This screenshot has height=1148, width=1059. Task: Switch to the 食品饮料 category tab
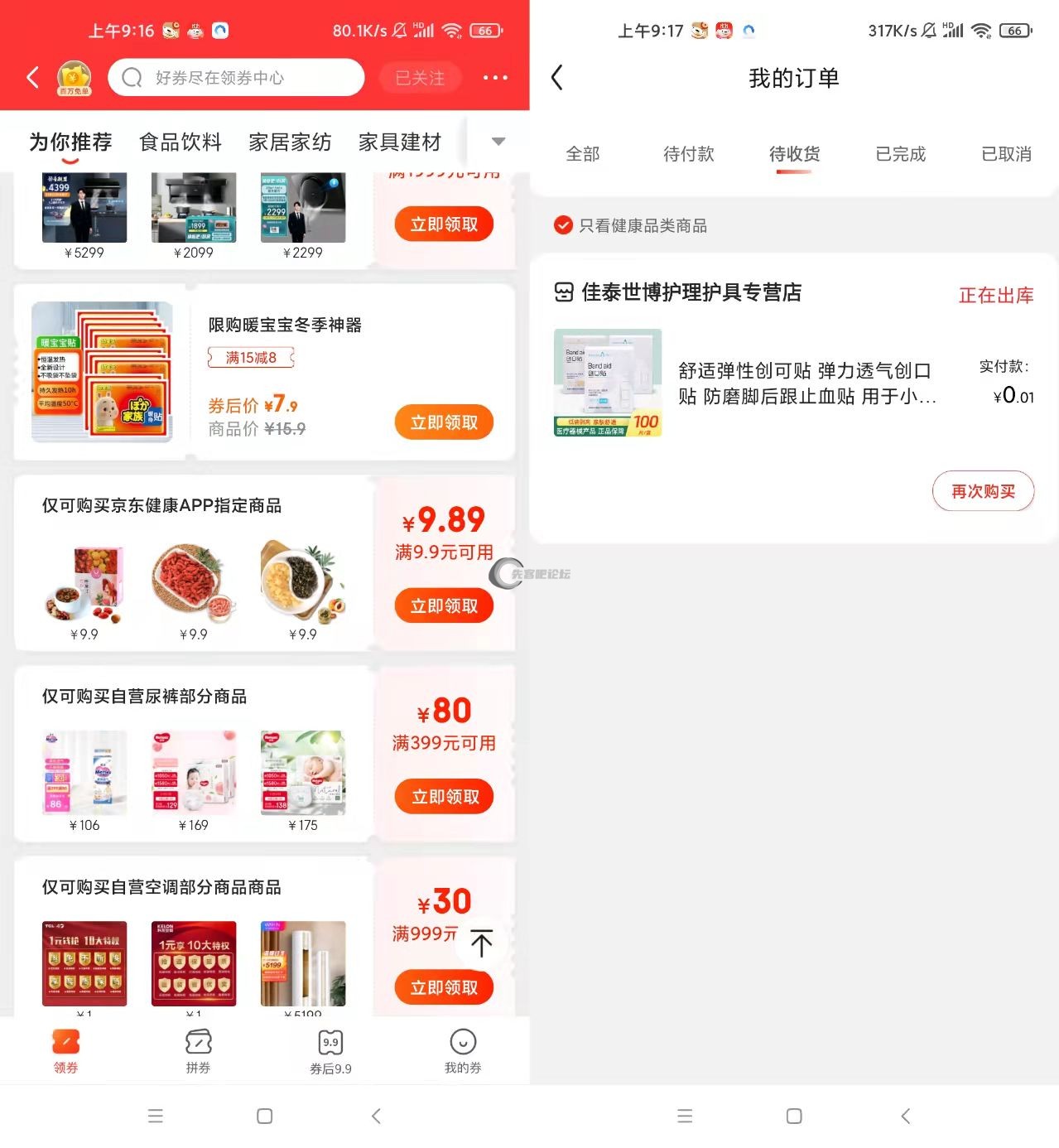click(x=181, y=142)
